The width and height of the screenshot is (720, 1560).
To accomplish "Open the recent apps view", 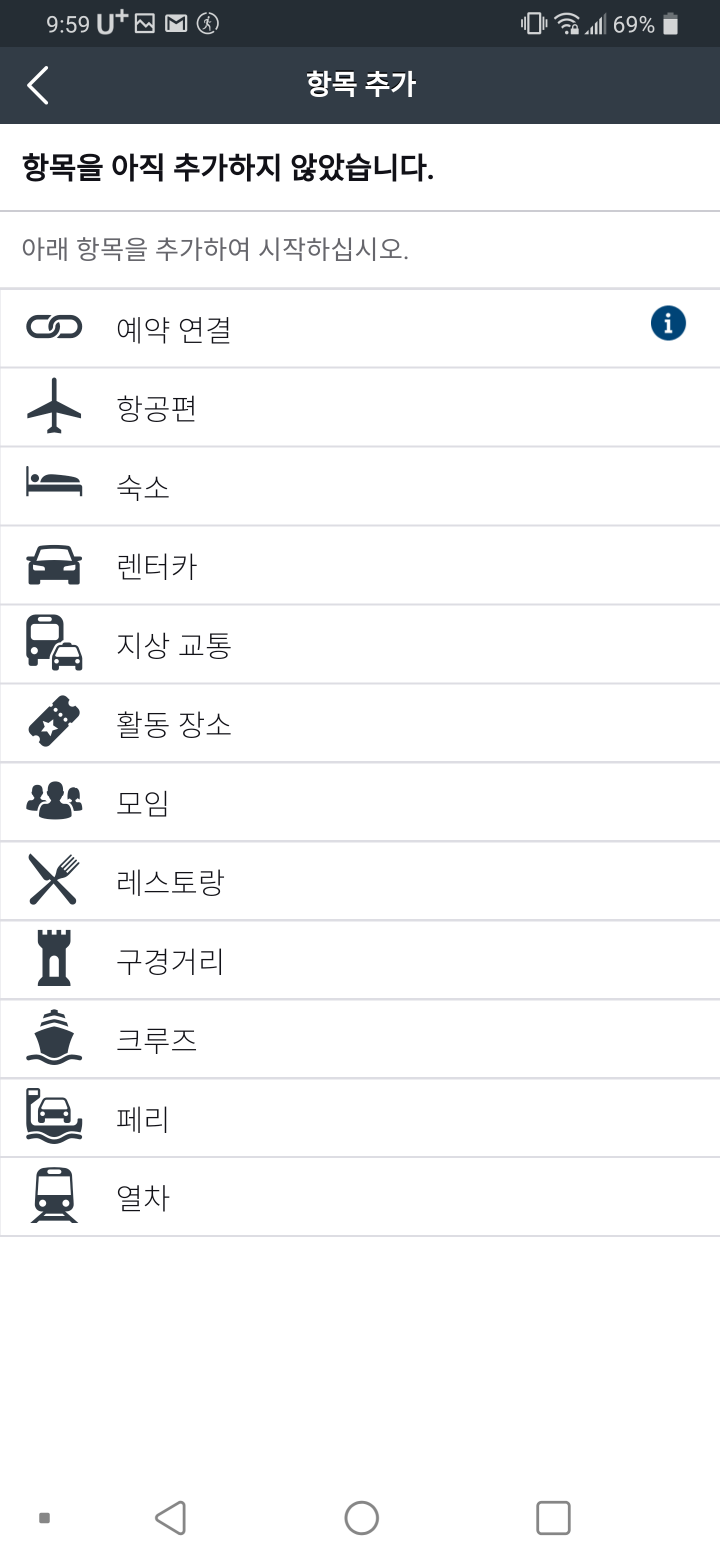I will click(x=553, y=1517).
